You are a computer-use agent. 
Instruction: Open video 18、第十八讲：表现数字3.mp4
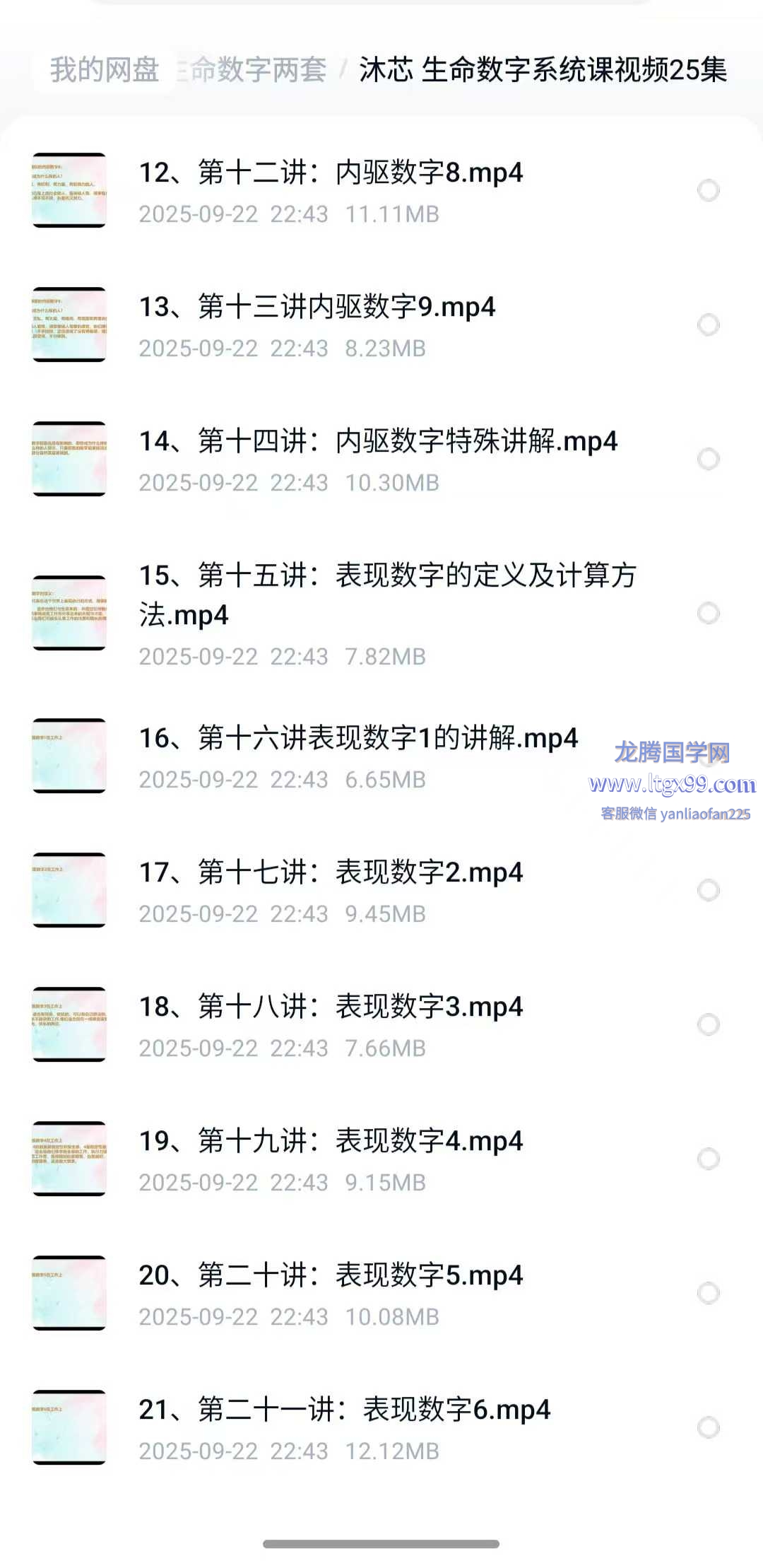(331, 1007)
